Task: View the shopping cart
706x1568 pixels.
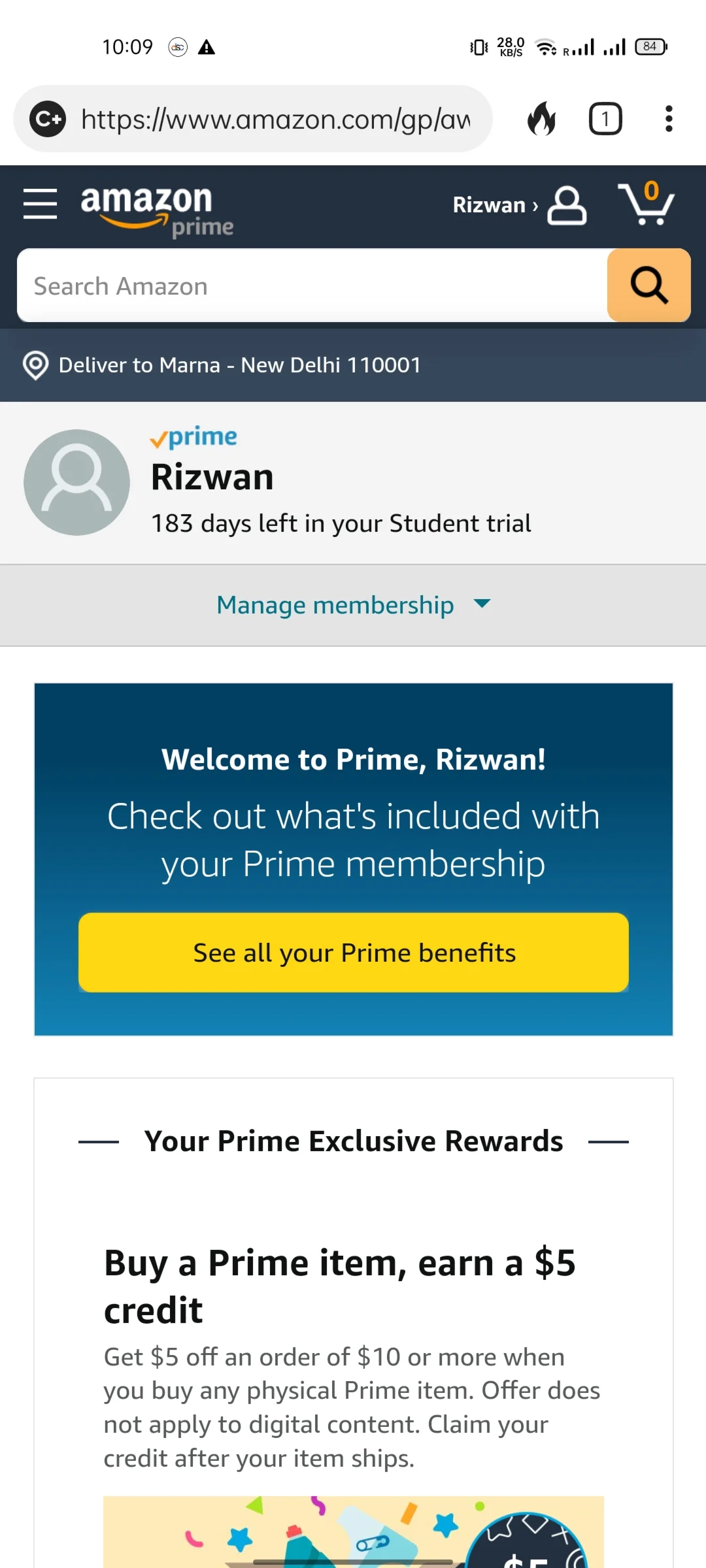Action: tap(646, 204)
